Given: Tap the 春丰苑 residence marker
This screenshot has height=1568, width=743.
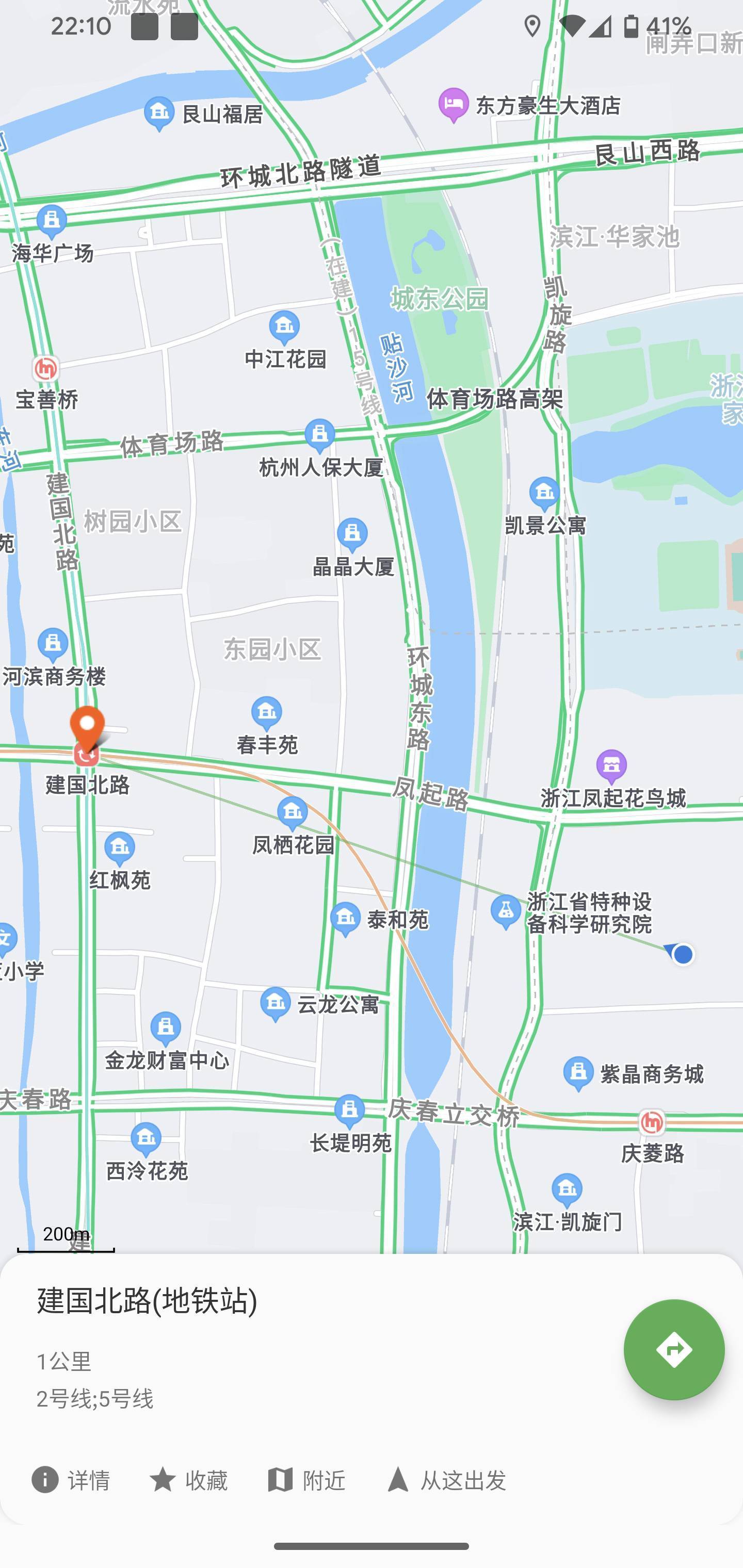Looking at the screenshot, I should click(x=266, y=712).
